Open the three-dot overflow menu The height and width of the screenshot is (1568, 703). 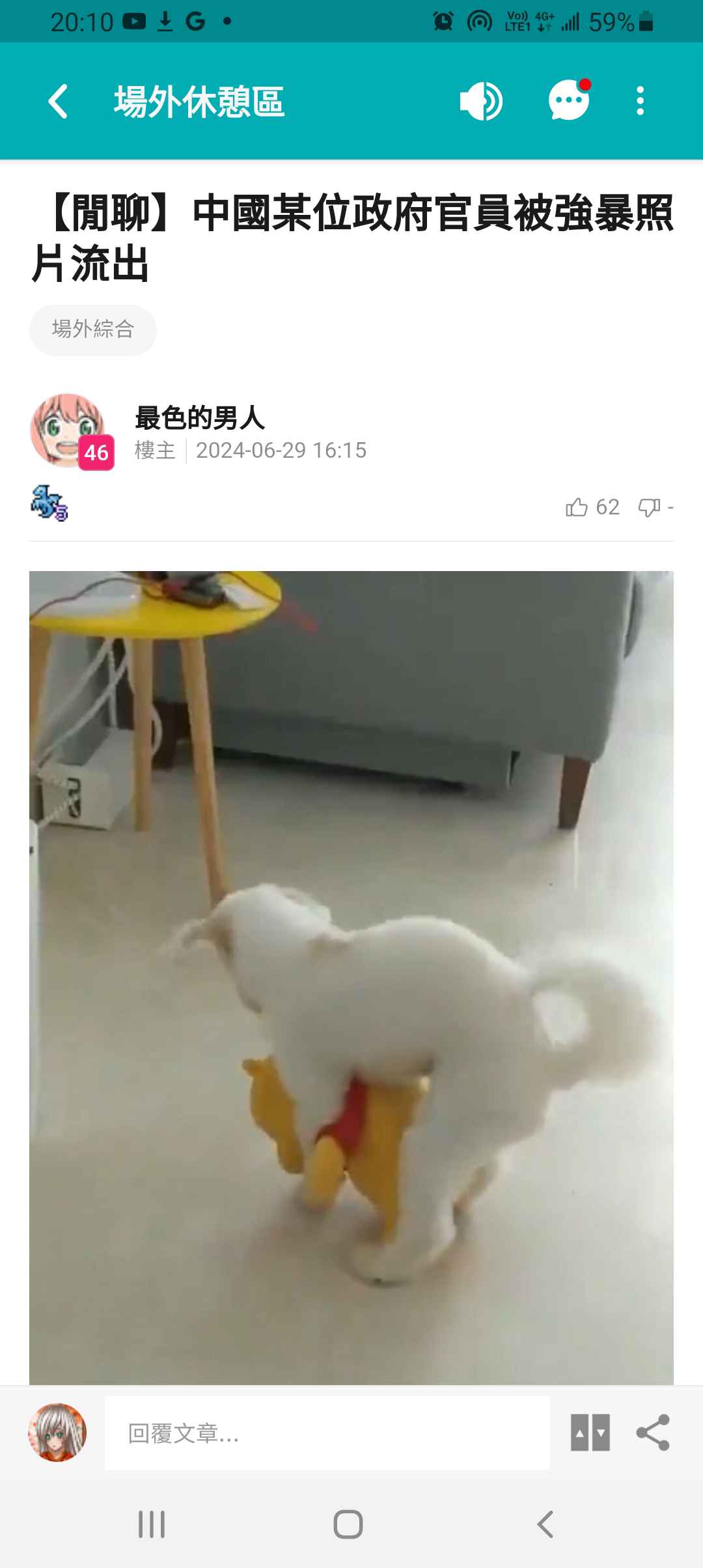pyautogui.click(x=640, y=101)
